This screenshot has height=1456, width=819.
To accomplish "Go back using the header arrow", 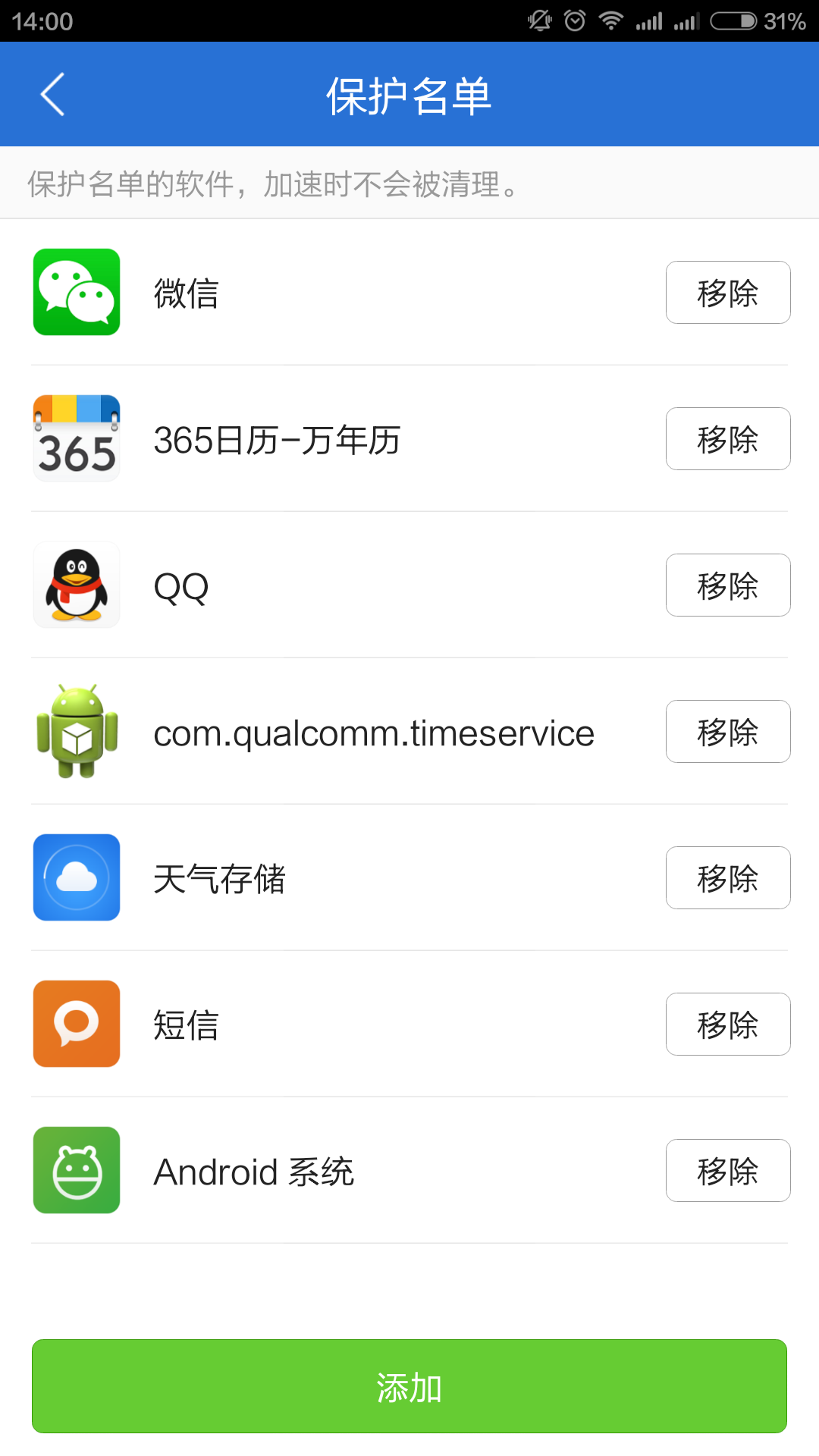I will click(52, 95).
